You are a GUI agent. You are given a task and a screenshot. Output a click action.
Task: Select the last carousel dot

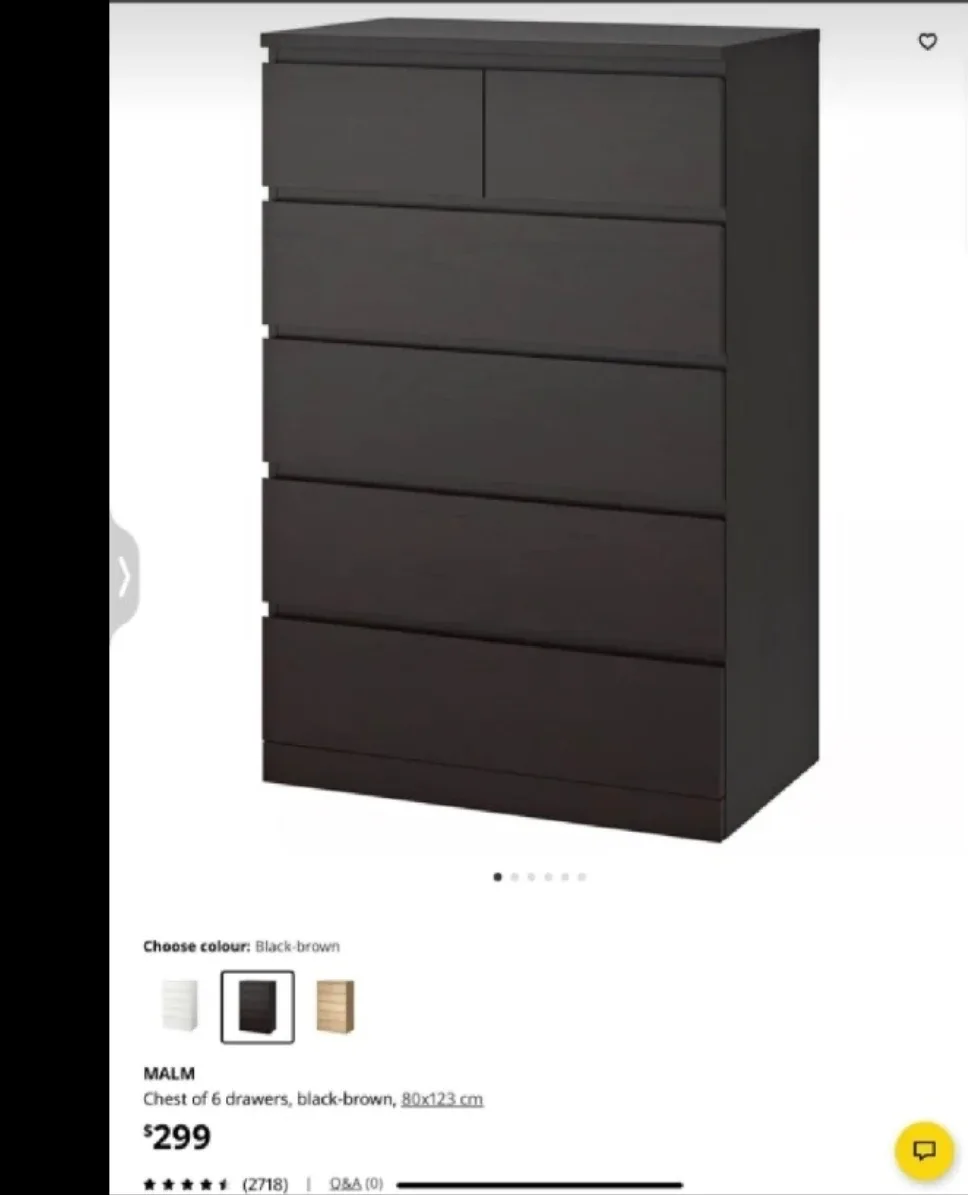coord(581,877)
